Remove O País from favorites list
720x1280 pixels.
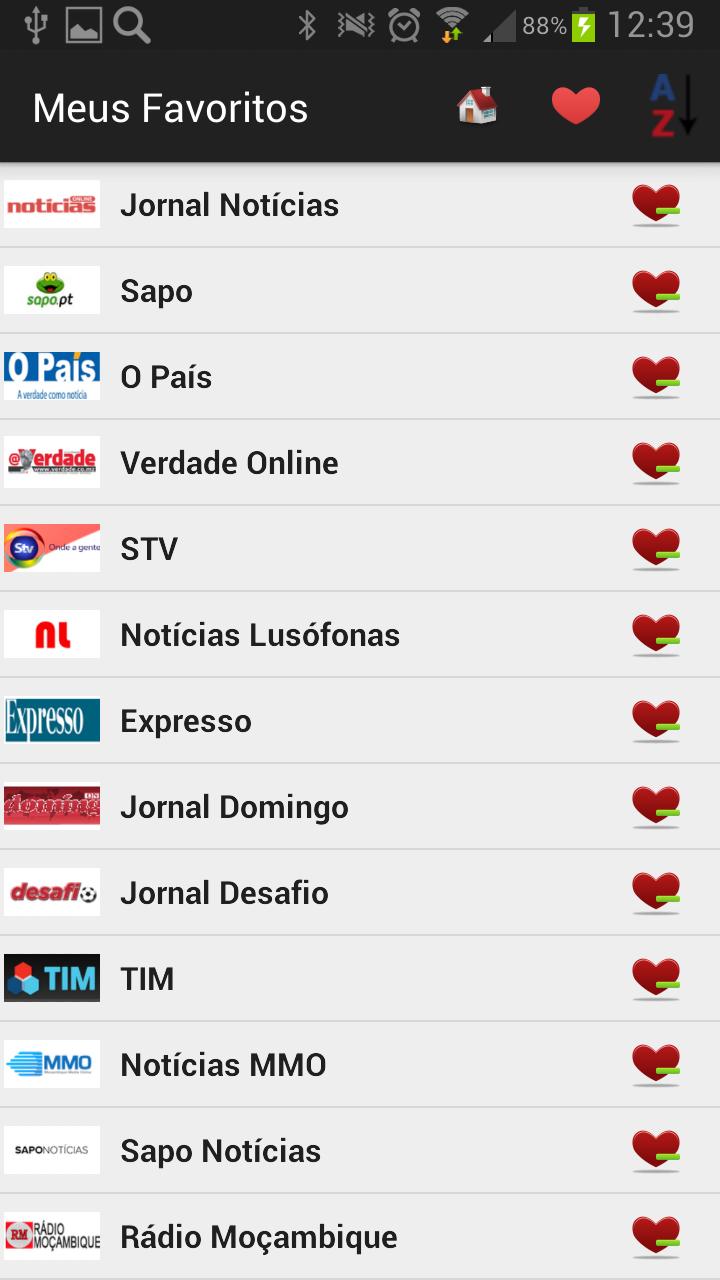click(655, 376)
